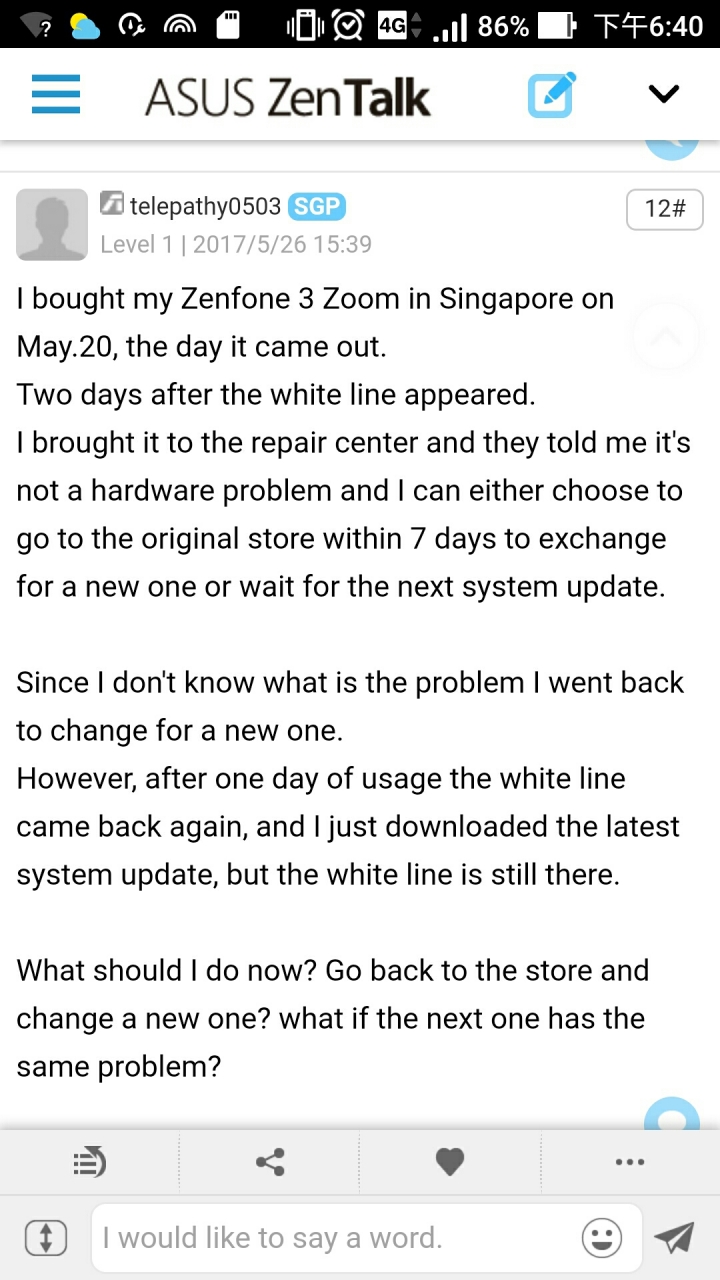Viewport: 720px width, 1280px height.
Task: Open telepathy0503's profile avatar
Action: tap(52, 225)
